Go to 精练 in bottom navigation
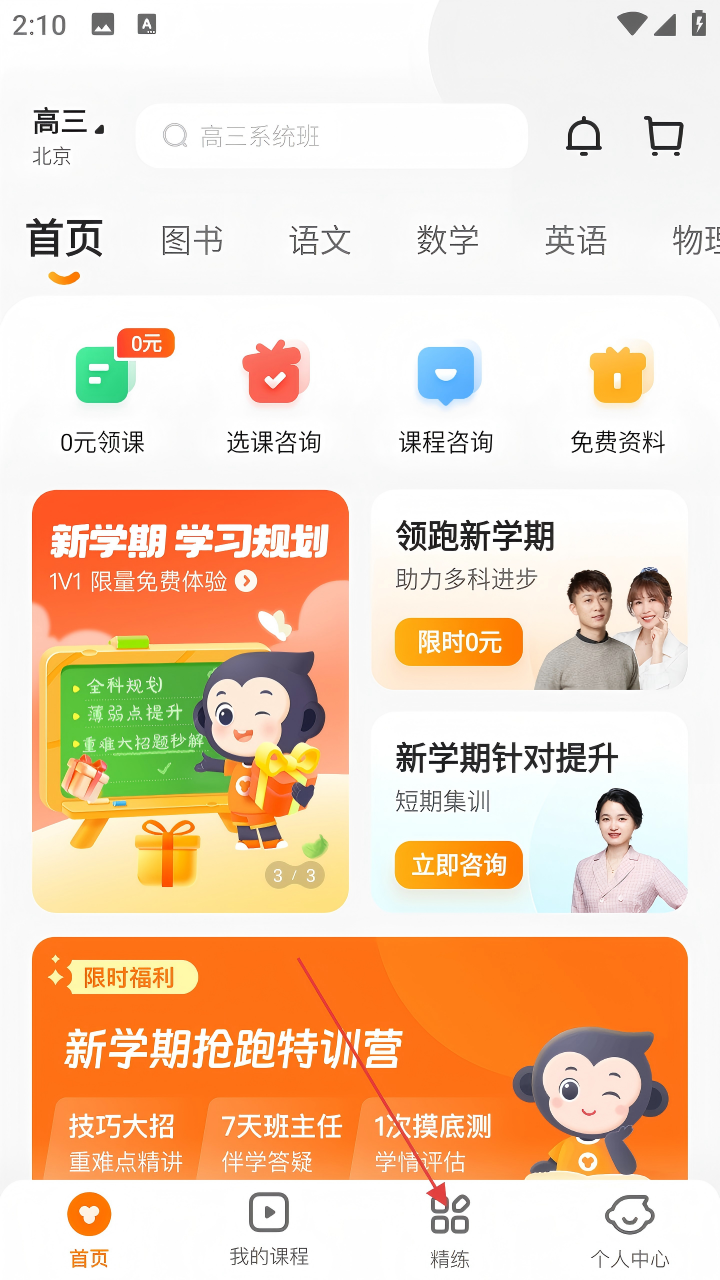720x1280 pixels. [450, 1230]
